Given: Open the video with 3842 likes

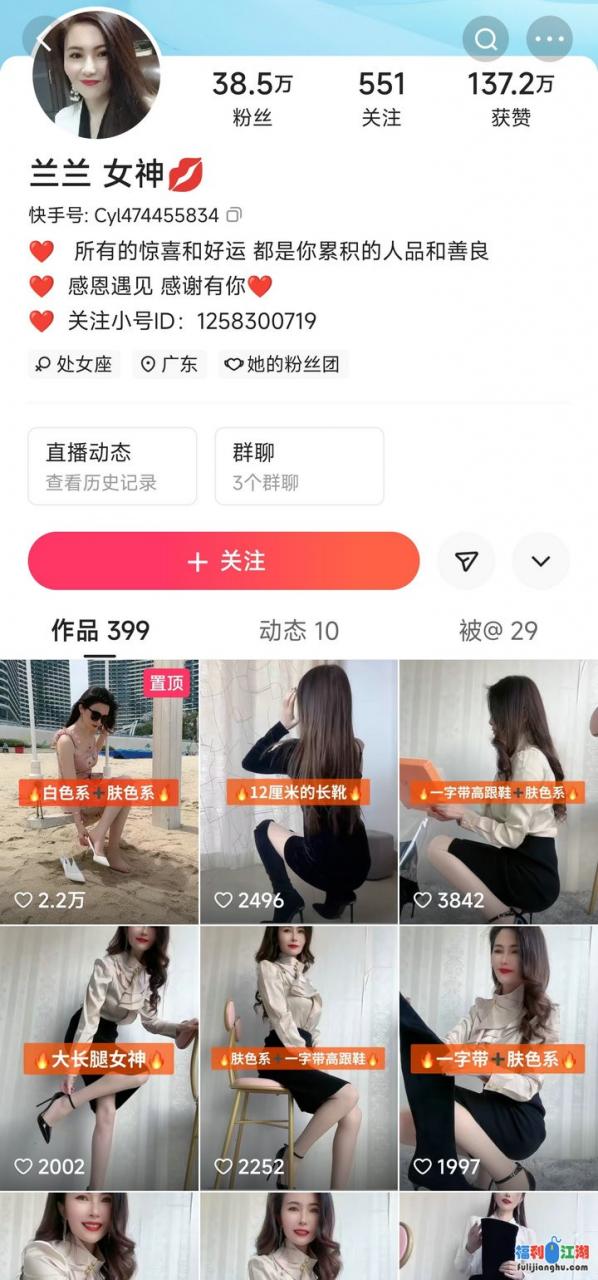Looking at the screenshot, I should coord(498,791).
